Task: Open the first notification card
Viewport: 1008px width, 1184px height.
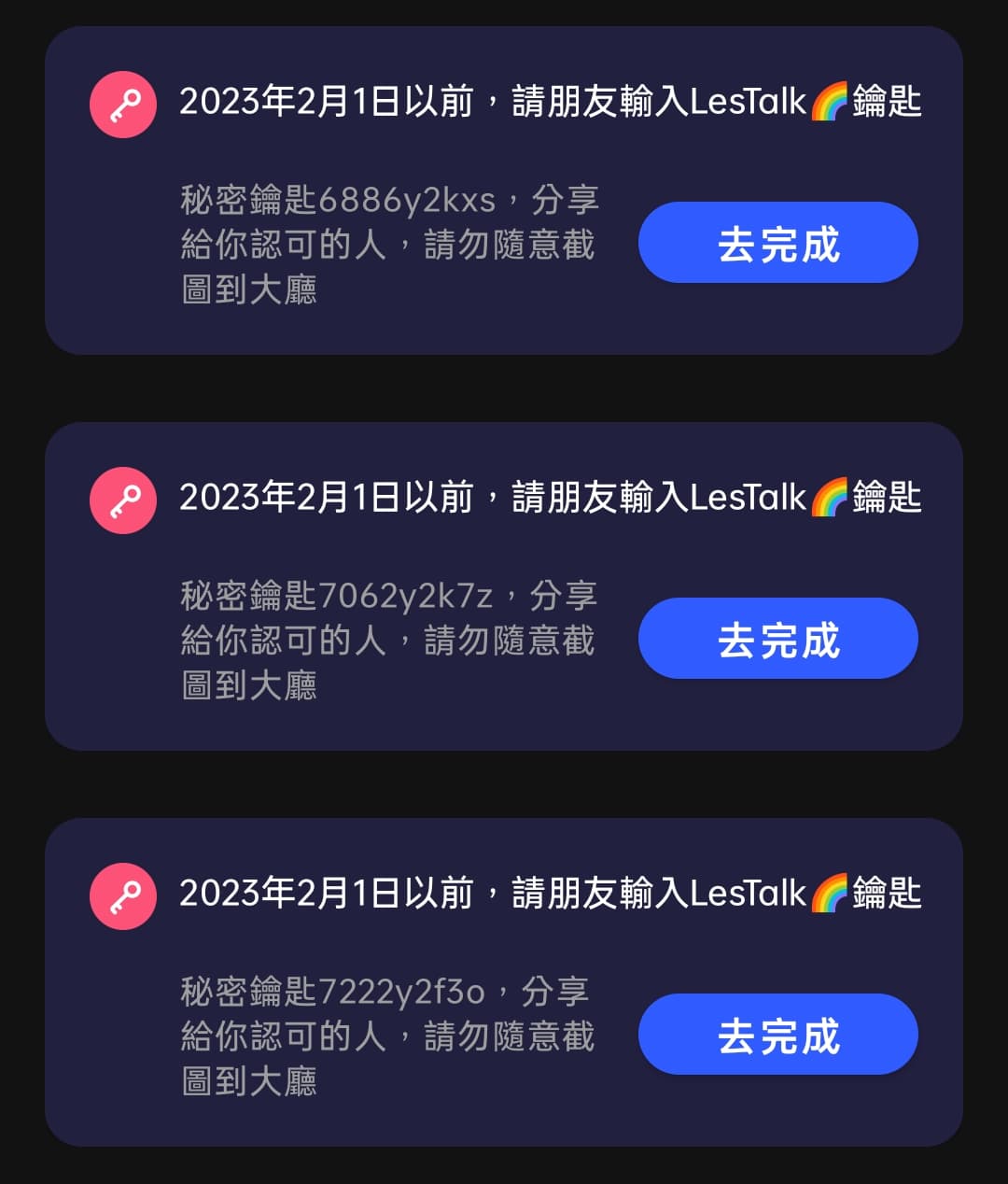Action: tap(504, 191)
